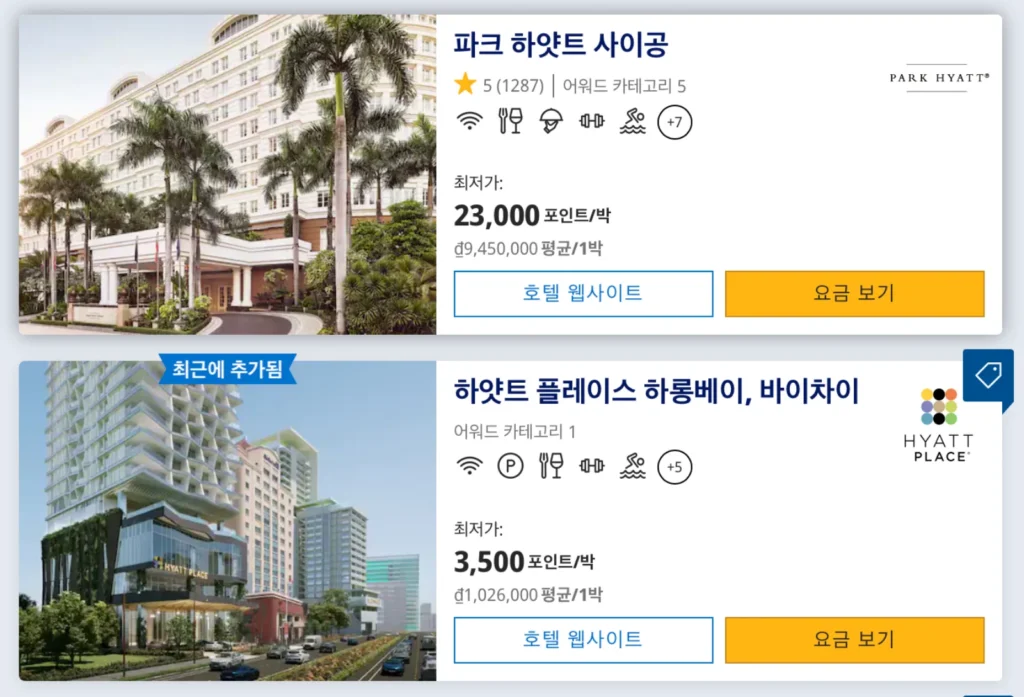
Task: Open 하얏트 플레이스 하롱베이, 바이차이 hotel title
Action: click(x=656, y=390)
